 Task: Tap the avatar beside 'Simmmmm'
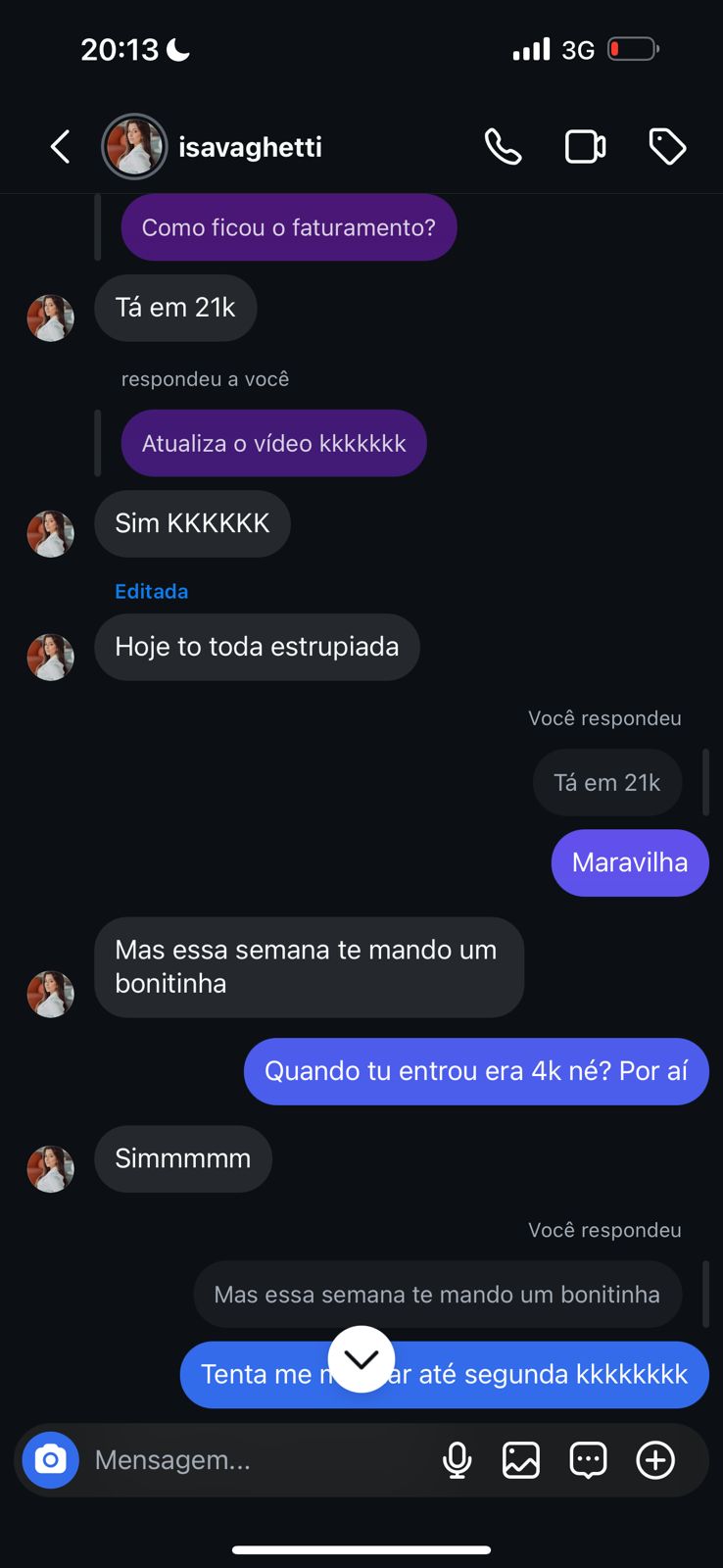(51, 1168)
